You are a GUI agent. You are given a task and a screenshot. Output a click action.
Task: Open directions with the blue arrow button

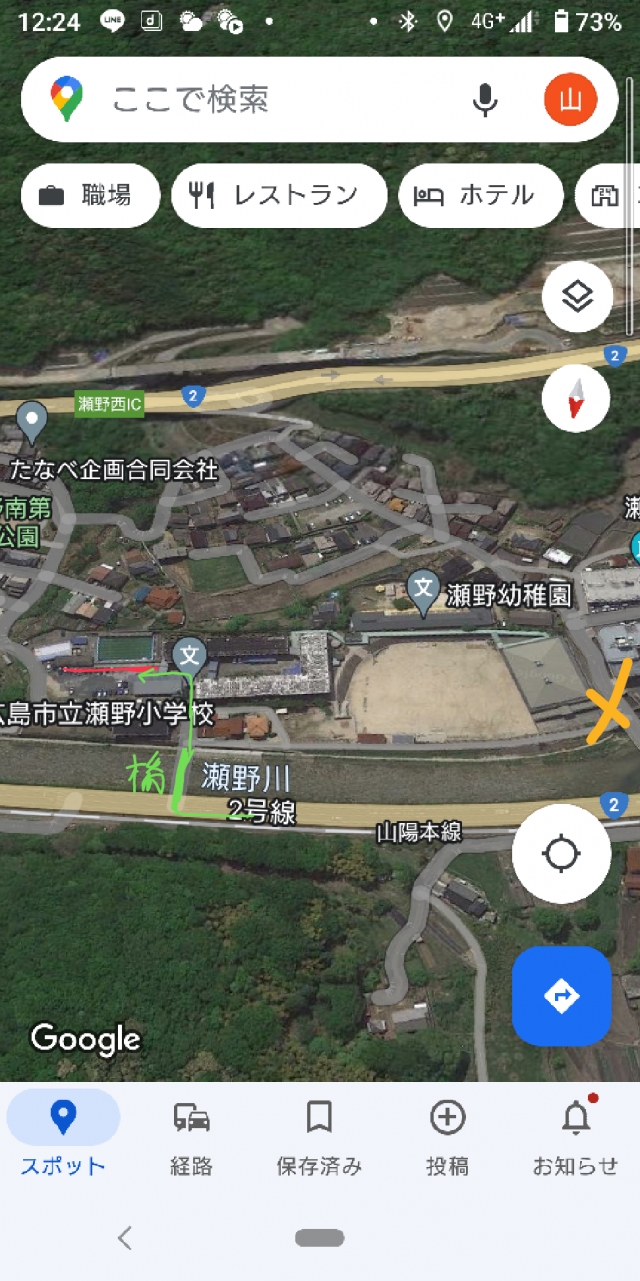(x=561, y=996)
